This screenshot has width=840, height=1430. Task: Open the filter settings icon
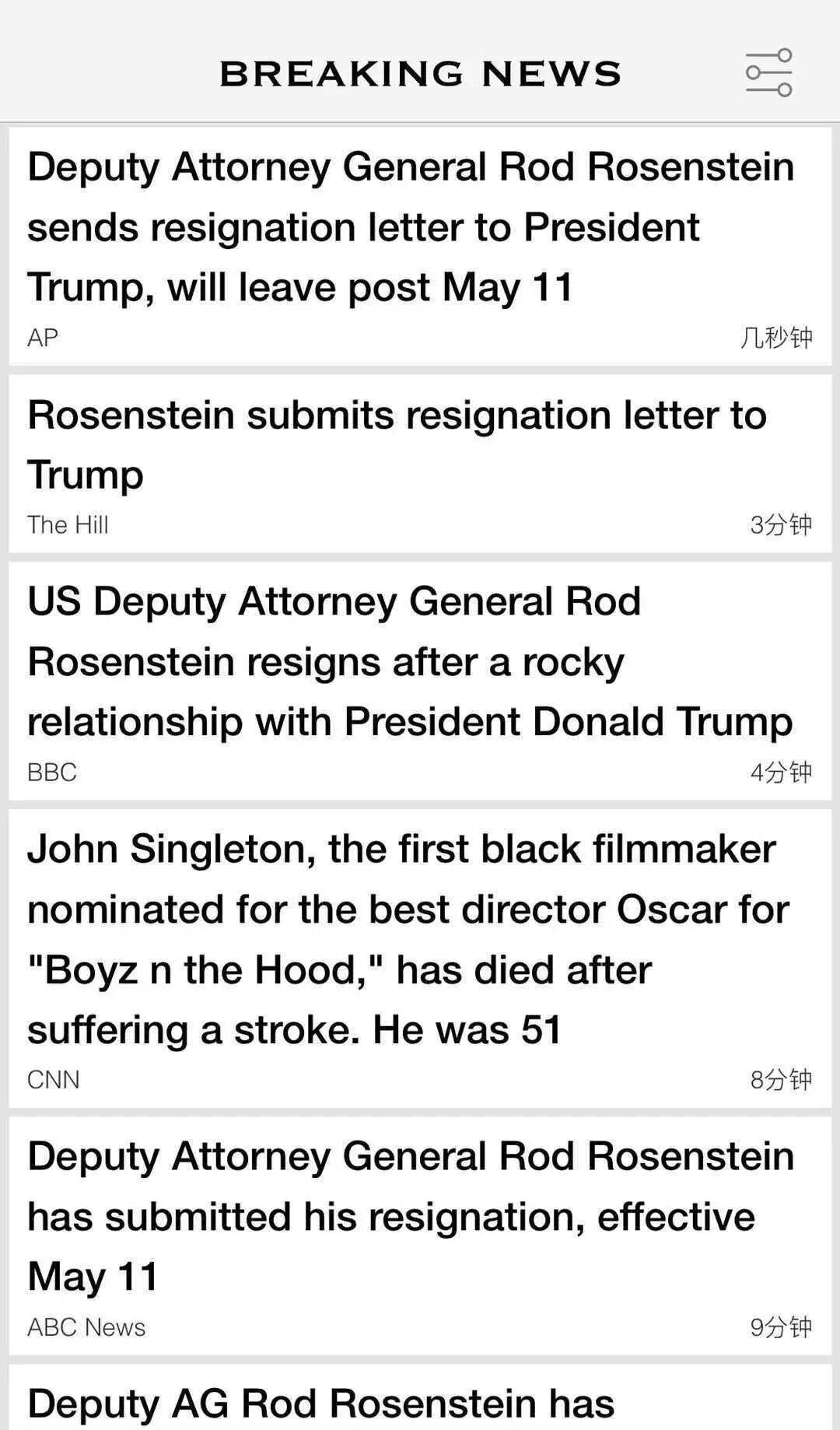click(x=768, y=73)
